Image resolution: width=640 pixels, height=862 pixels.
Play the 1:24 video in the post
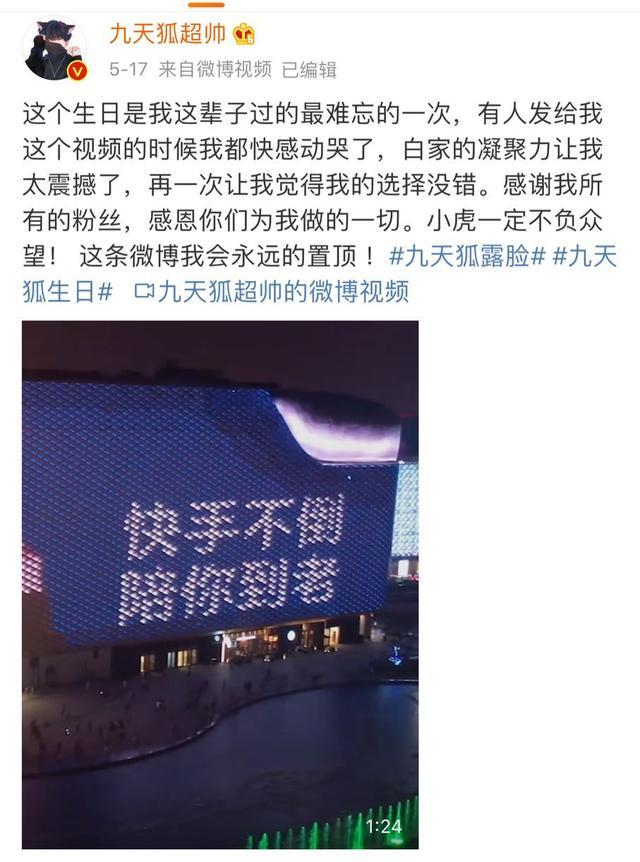click(x=220, y=585)
